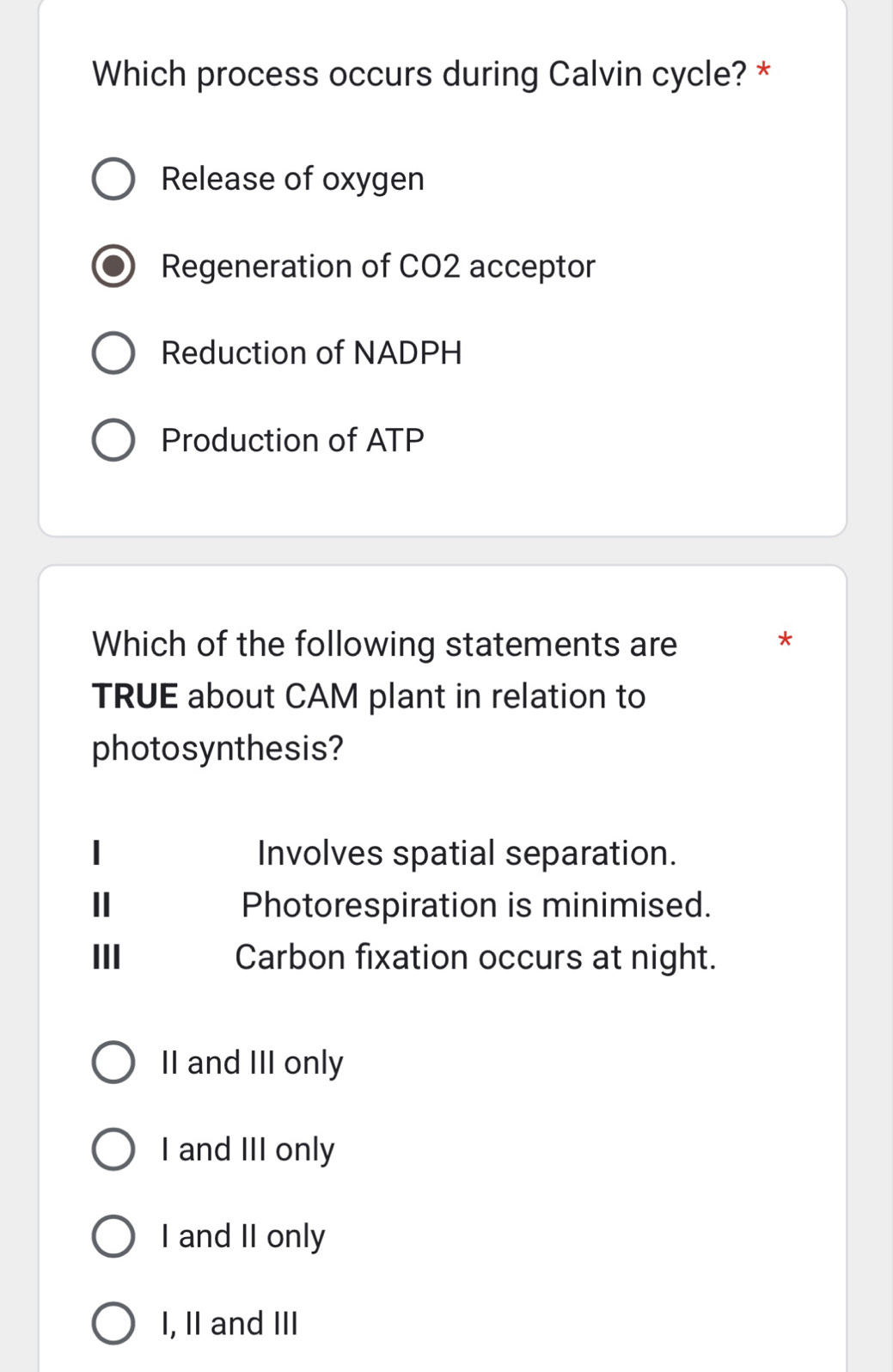Choose 'Reduction of NADPH' option
893x1372 pixels.
(x=311, y=352)
